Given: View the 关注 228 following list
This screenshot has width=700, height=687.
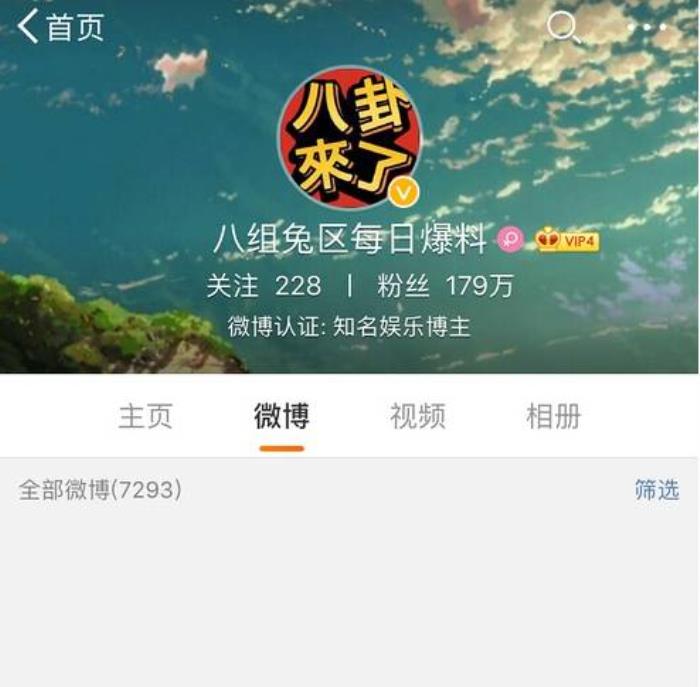Looking at the screenshot, I should click(264, 286).
